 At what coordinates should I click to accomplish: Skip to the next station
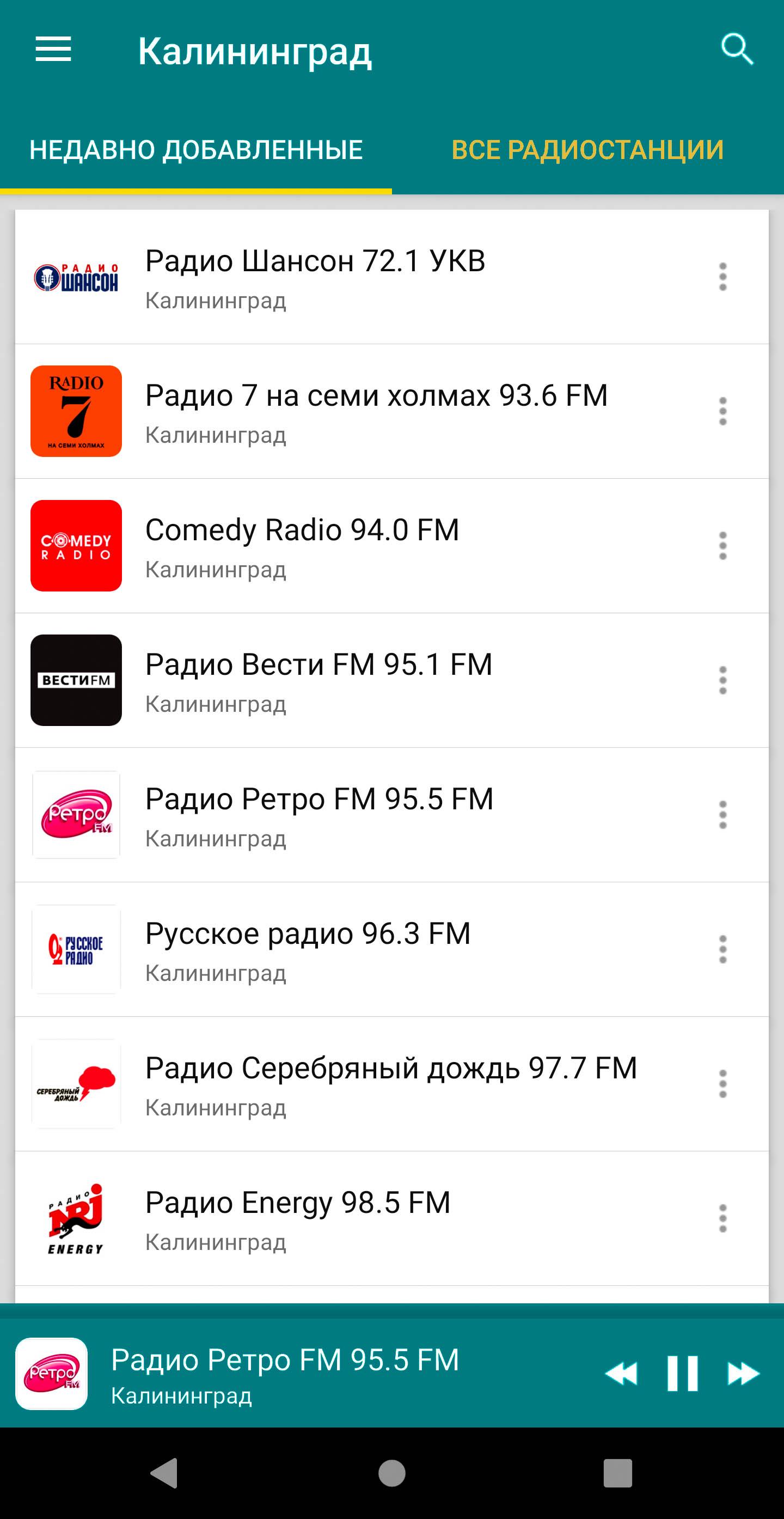743,1374
